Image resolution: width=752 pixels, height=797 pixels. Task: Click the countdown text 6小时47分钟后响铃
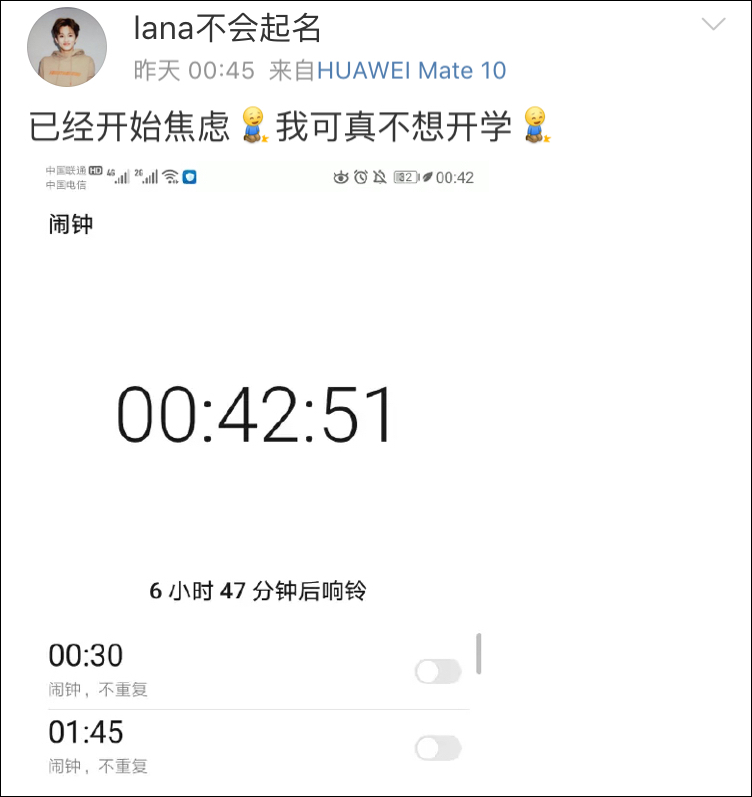tap(260, 591)
